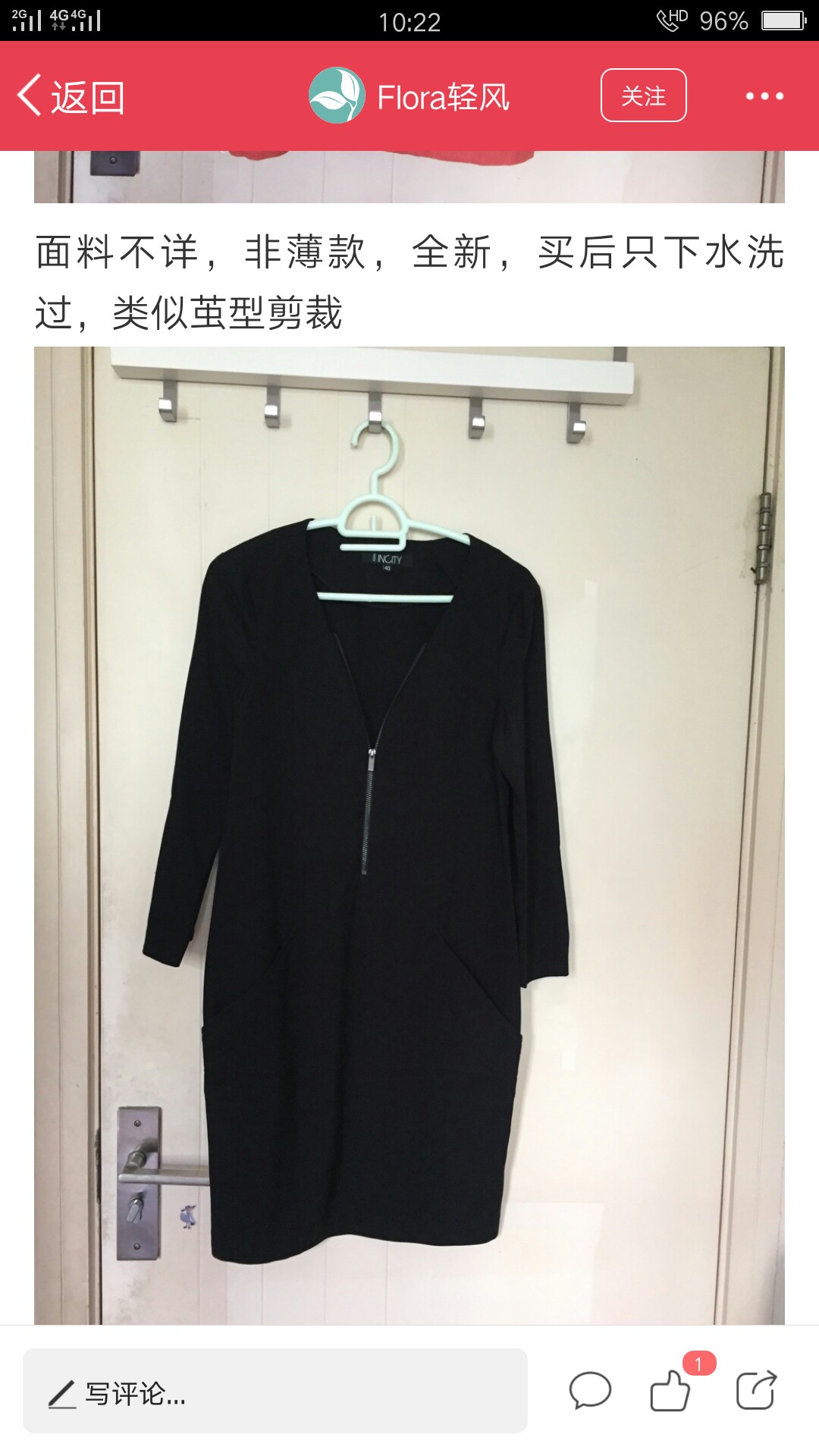Open the three-dot overflow menu

point(764,96)
